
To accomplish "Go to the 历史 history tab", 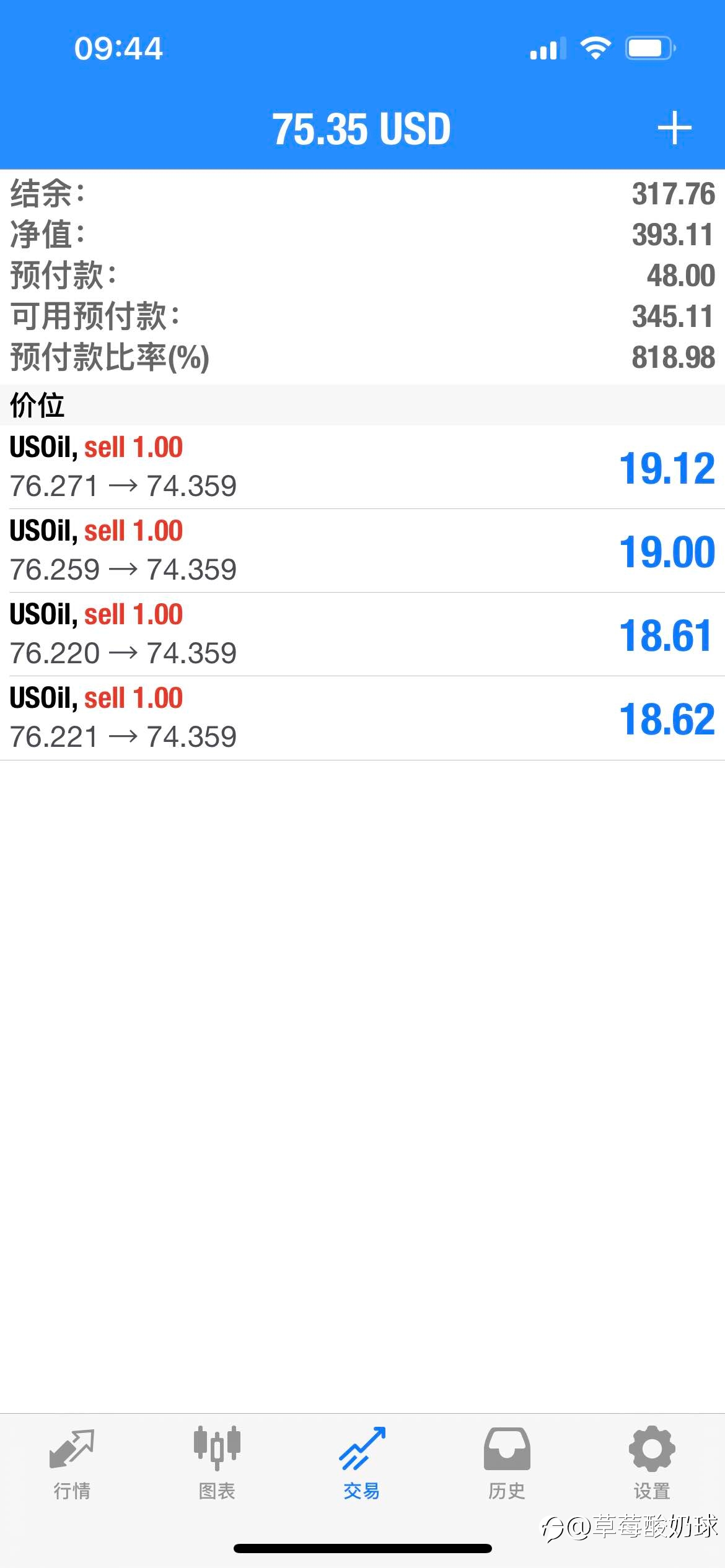I will tap(507, 1464).
